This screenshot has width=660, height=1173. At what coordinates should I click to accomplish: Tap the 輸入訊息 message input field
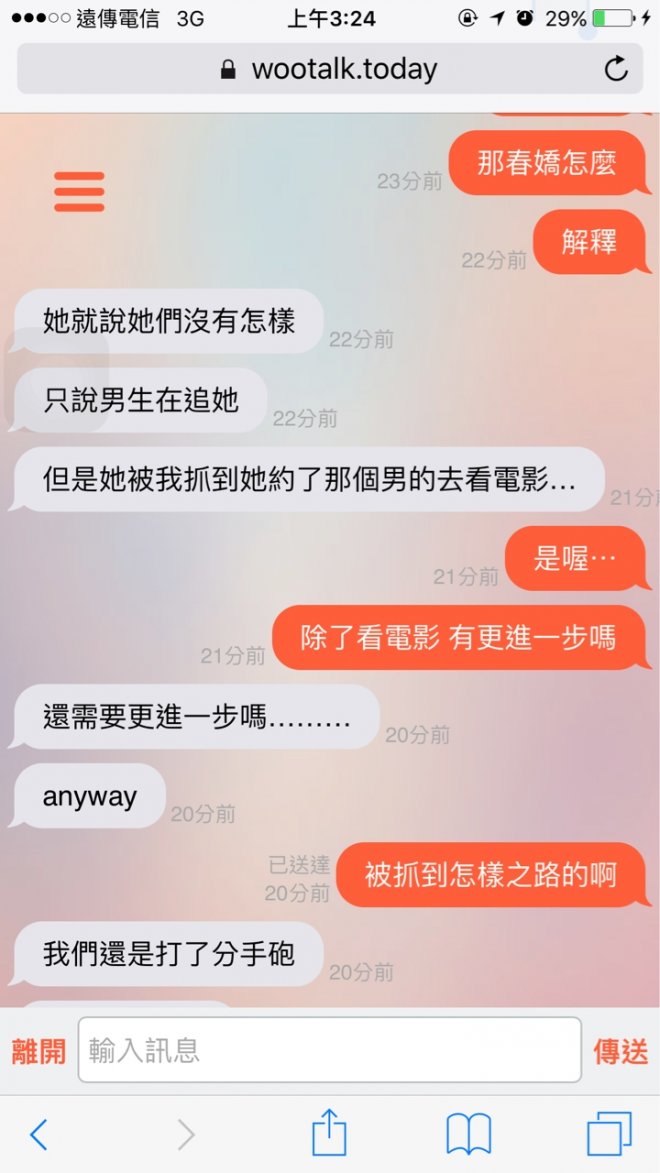click(x=329, y=1050)
